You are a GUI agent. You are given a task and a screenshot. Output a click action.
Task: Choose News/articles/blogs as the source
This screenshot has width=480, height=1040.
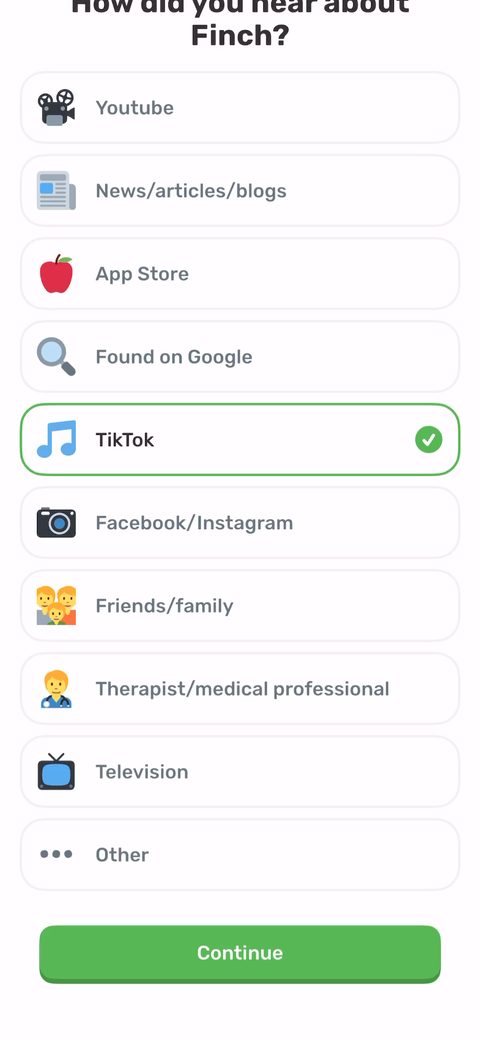coord(240,190)
